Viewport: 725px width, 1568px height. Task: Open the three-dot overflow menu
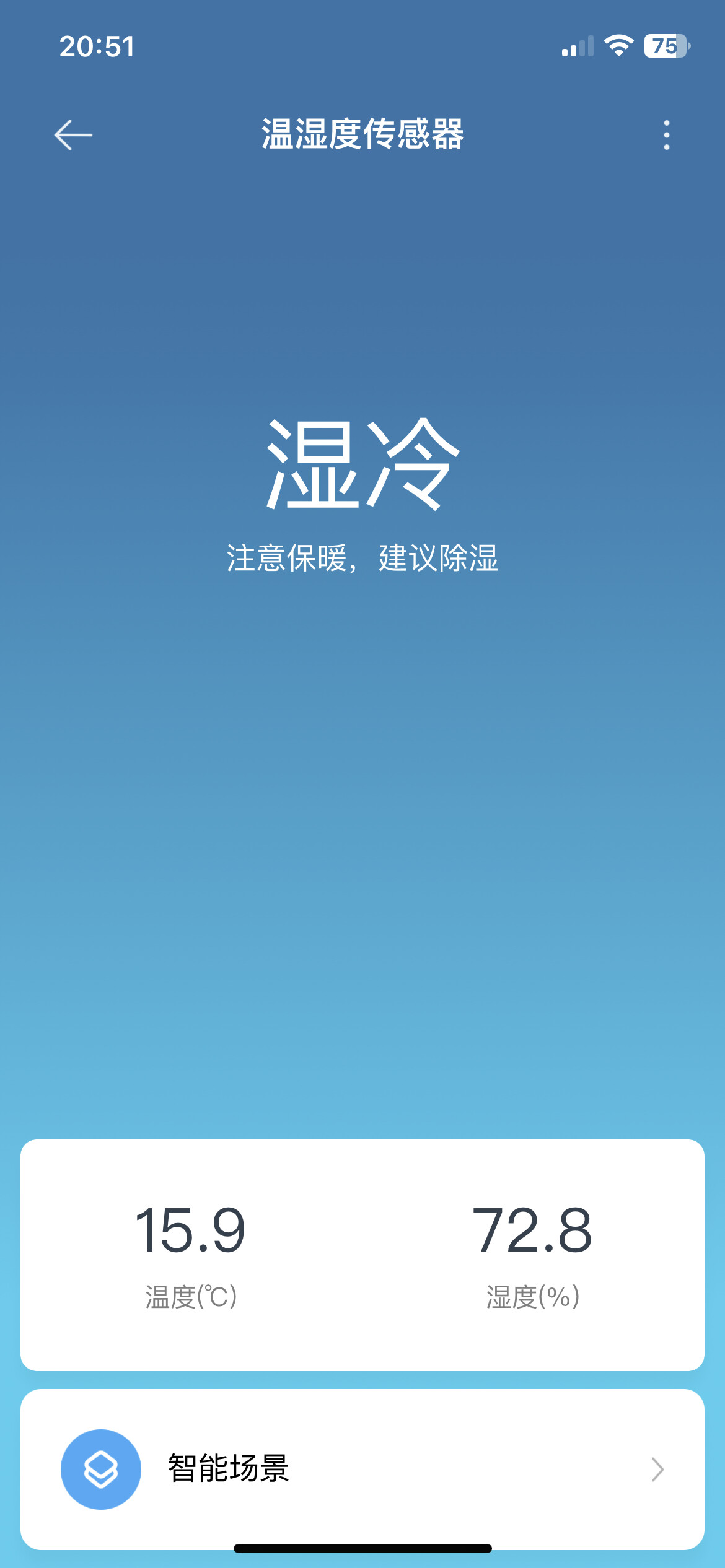point(666,135)
